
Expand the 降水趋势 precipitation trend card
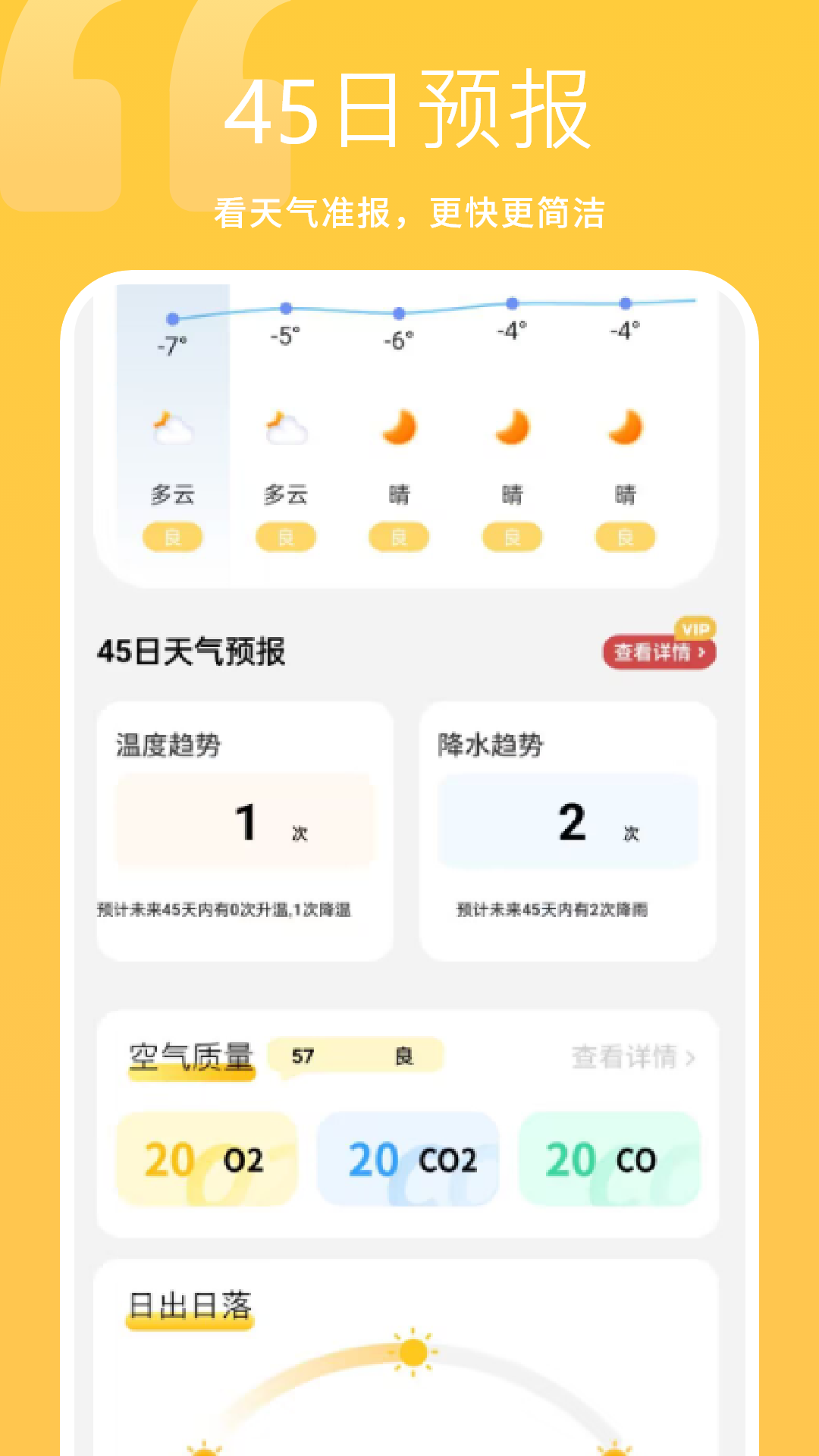[568, 832]
